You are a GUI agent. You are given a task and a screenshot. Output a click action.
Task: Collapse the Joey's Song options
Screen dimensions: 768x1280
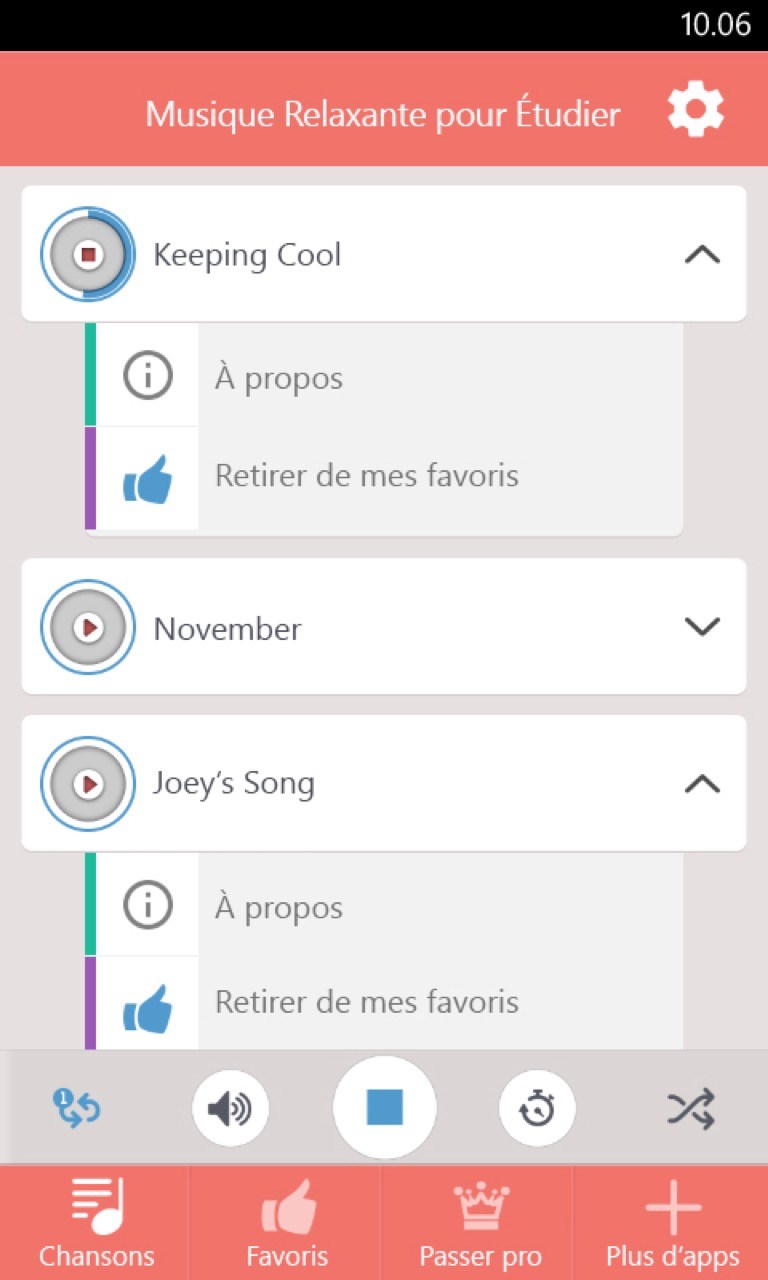(x=702, y=783)
